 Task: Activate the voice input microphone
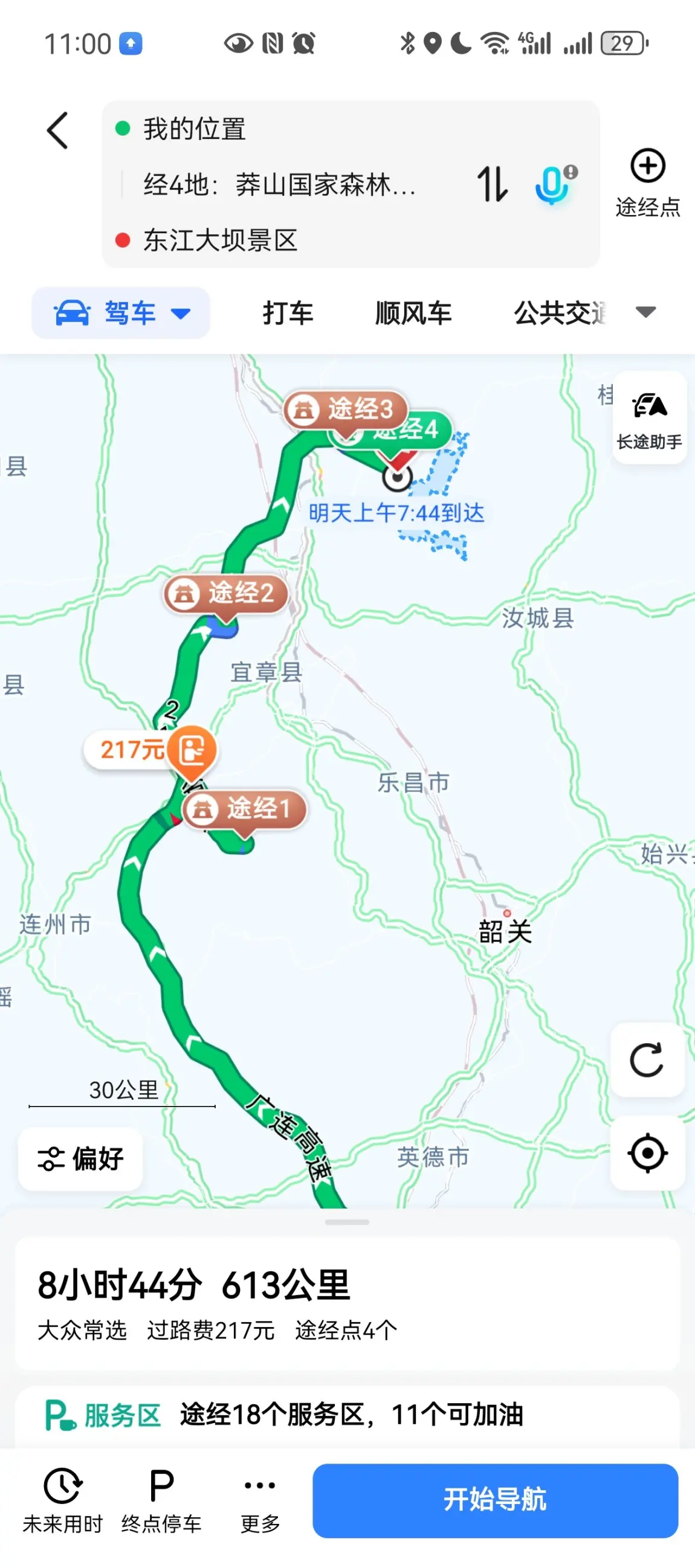click(x=554, y=184)
